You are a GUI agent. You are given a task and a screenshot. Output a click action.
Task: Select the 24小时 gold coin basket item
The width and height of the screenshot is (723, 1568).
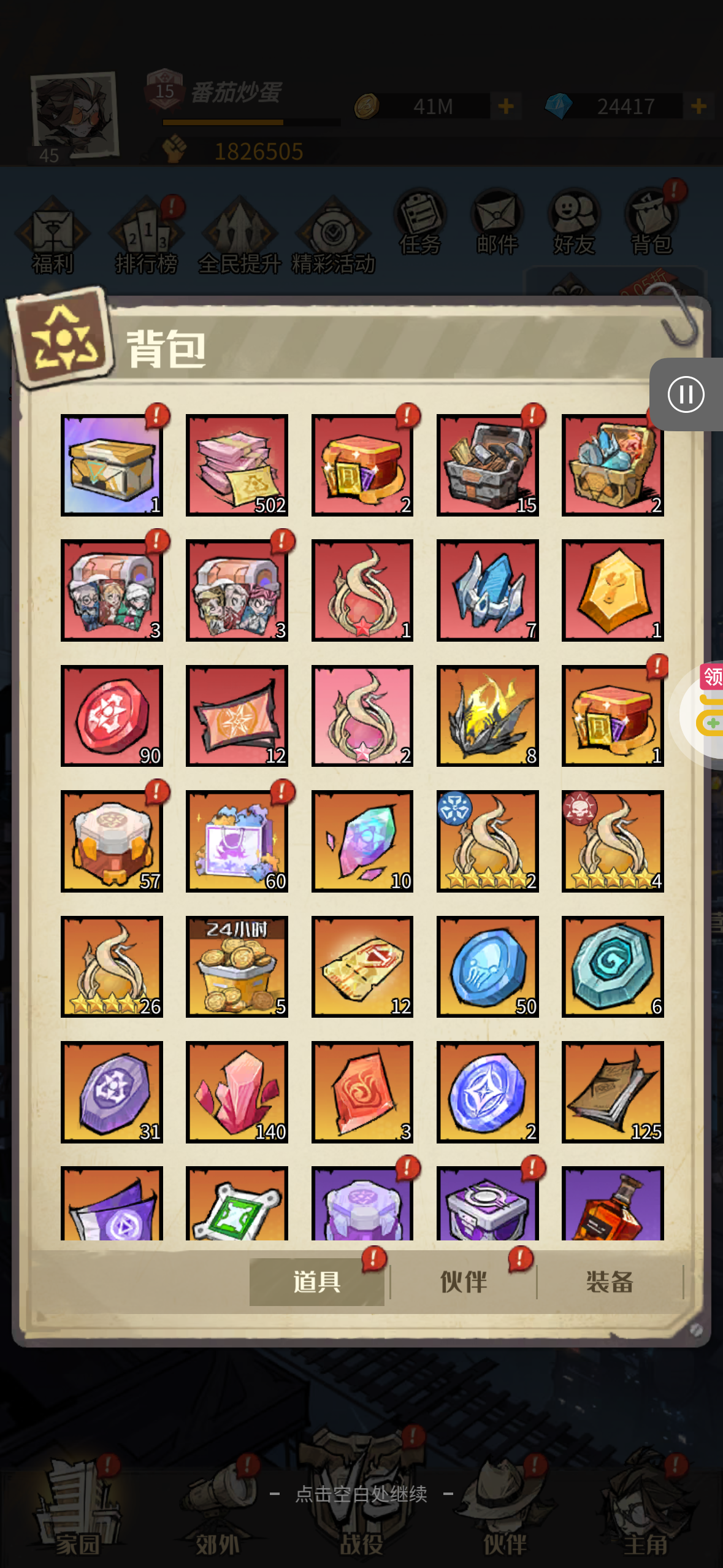coord(237,967)
